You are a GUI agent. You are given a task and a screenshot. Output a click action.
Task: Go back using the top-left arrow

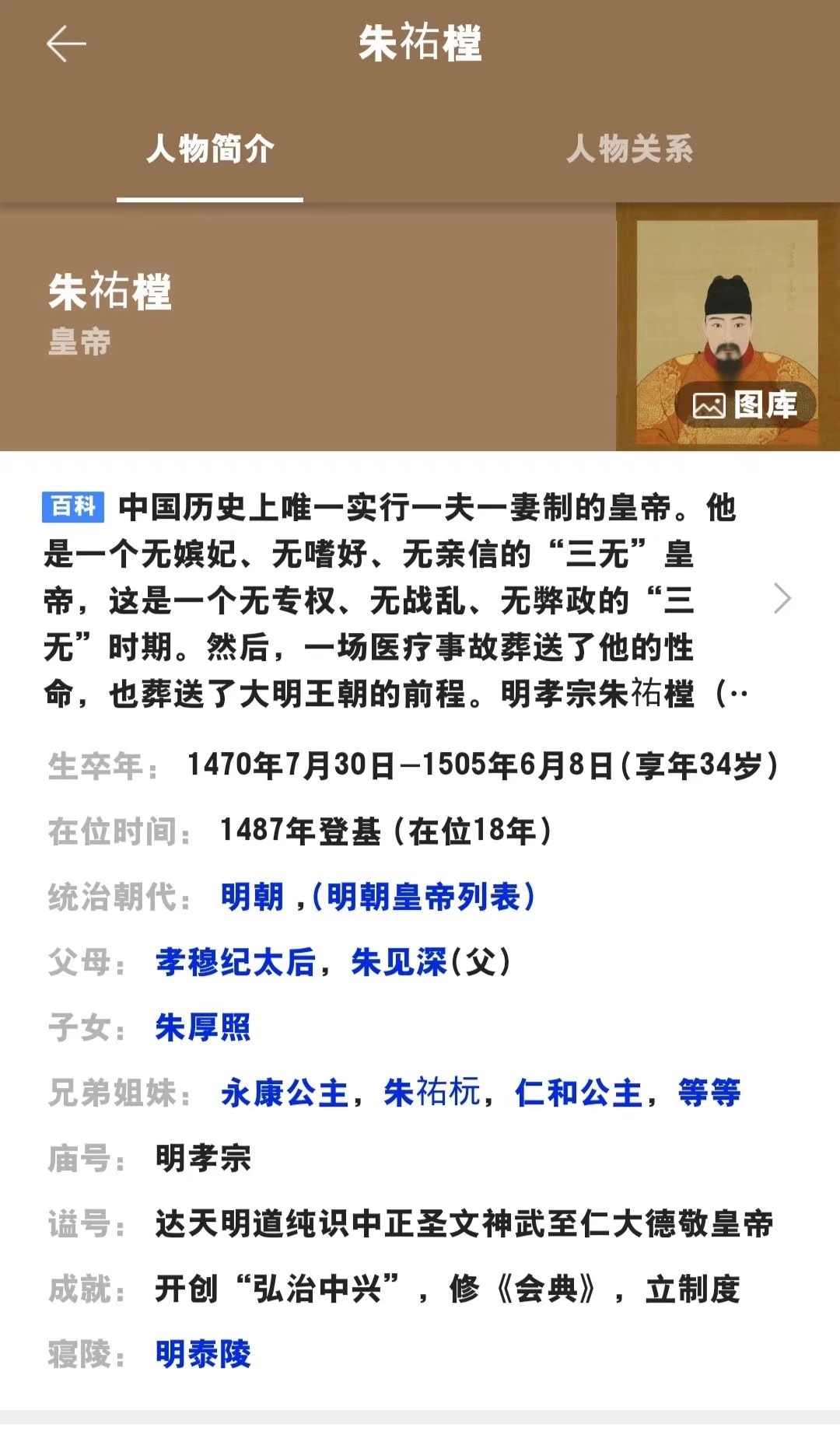pos(66,44)
